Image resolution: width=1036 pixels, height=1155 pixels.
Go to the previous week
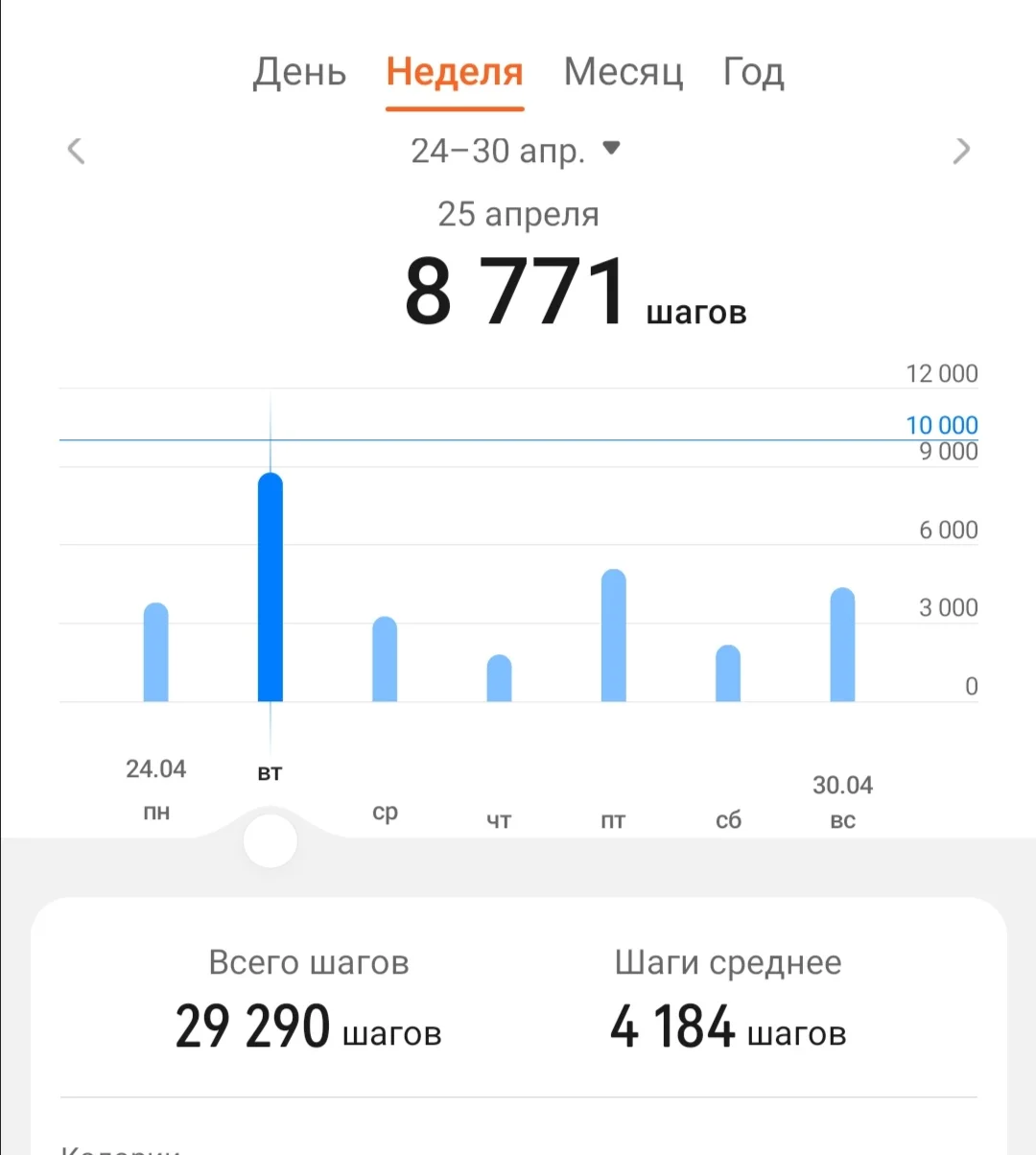click(x=77, y=151)
